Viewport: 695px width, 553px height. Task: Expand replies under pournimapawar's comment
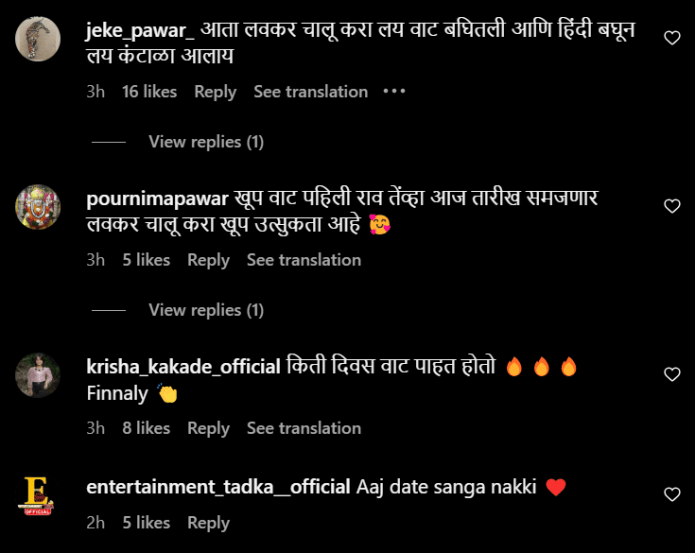coord(206,310)
